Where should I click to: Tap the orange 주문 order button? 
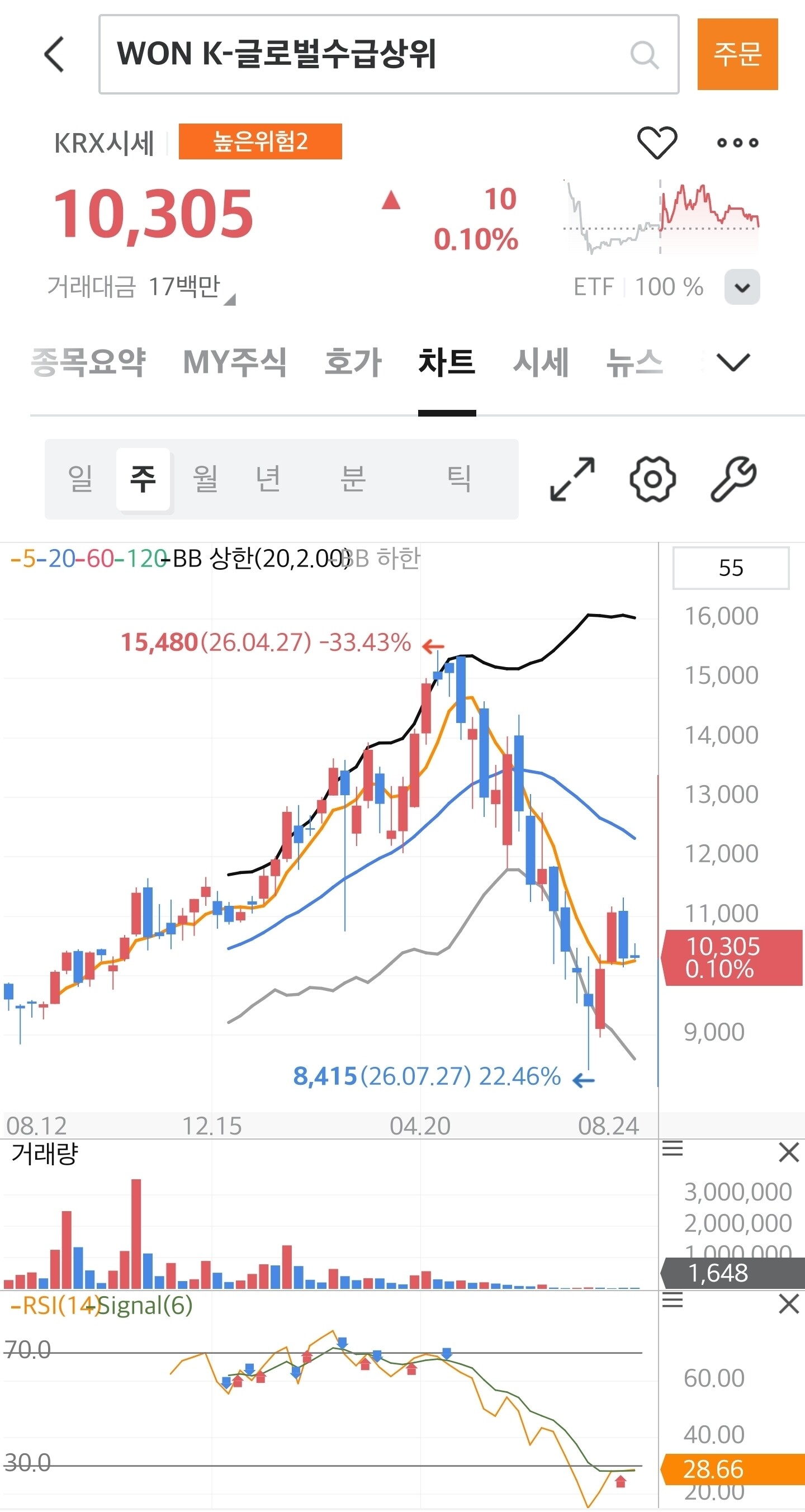coord(737,54)
